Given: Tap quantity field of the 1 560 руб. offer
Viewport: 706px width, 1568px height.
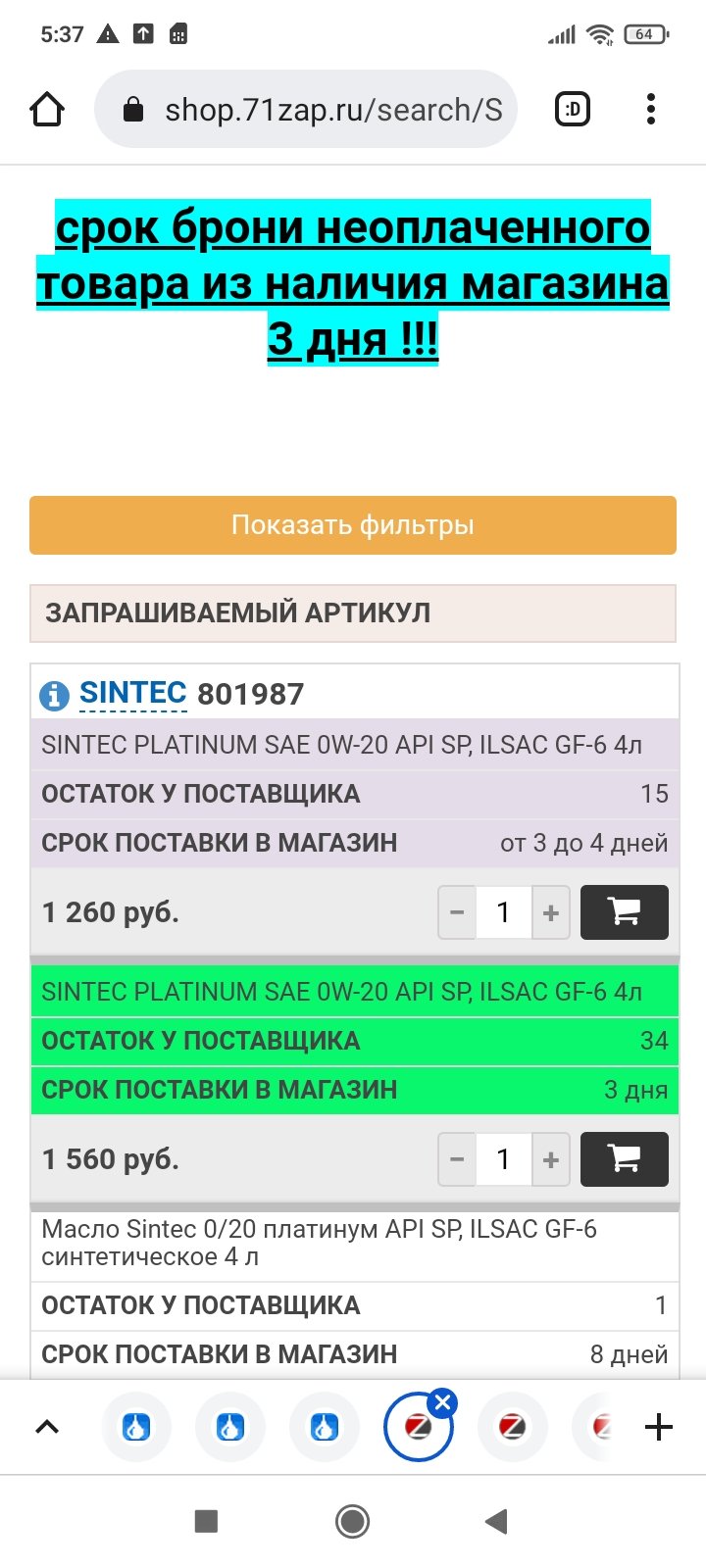Looking at the screenshot, I should point(504,1159).
